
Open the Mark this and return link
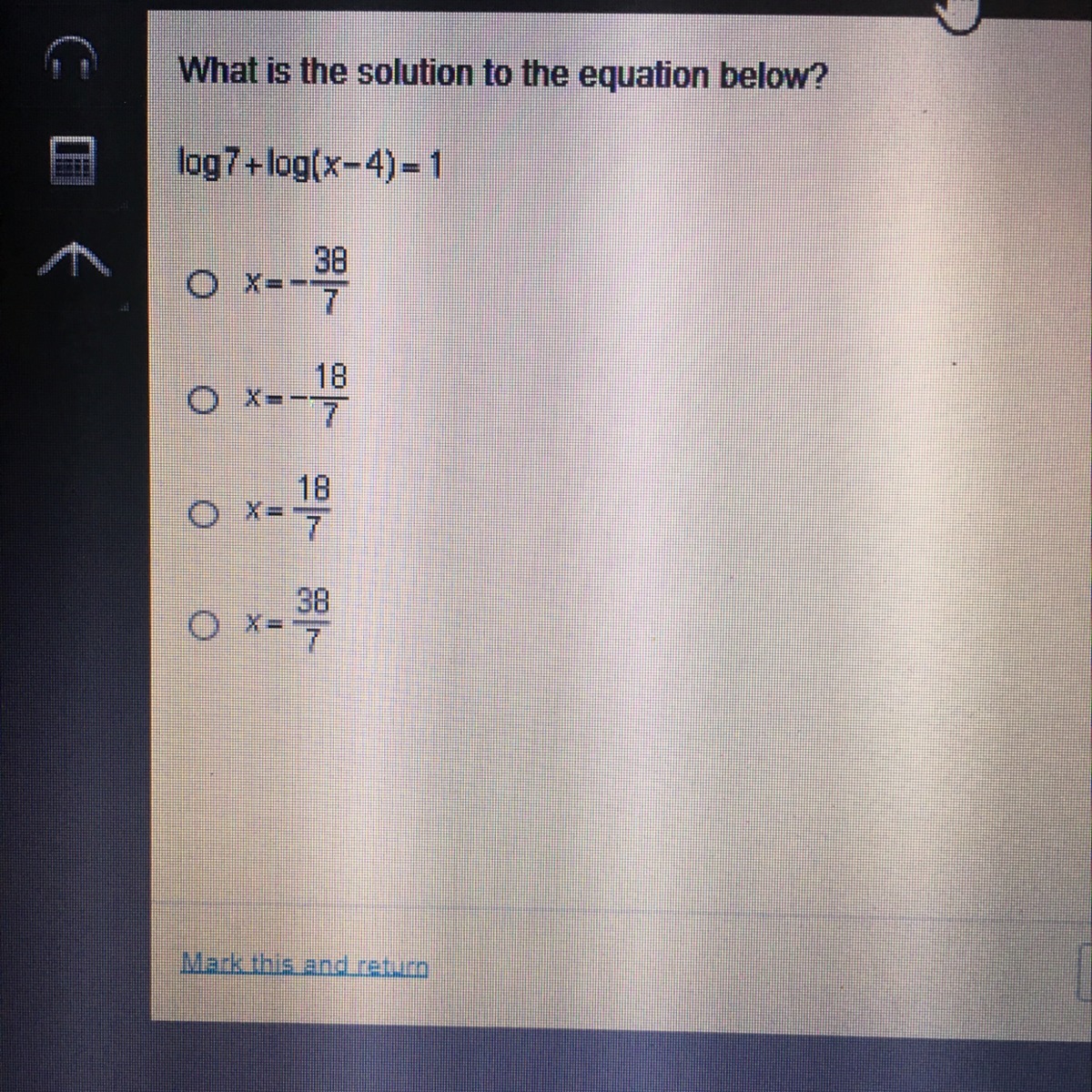(306, 963)
